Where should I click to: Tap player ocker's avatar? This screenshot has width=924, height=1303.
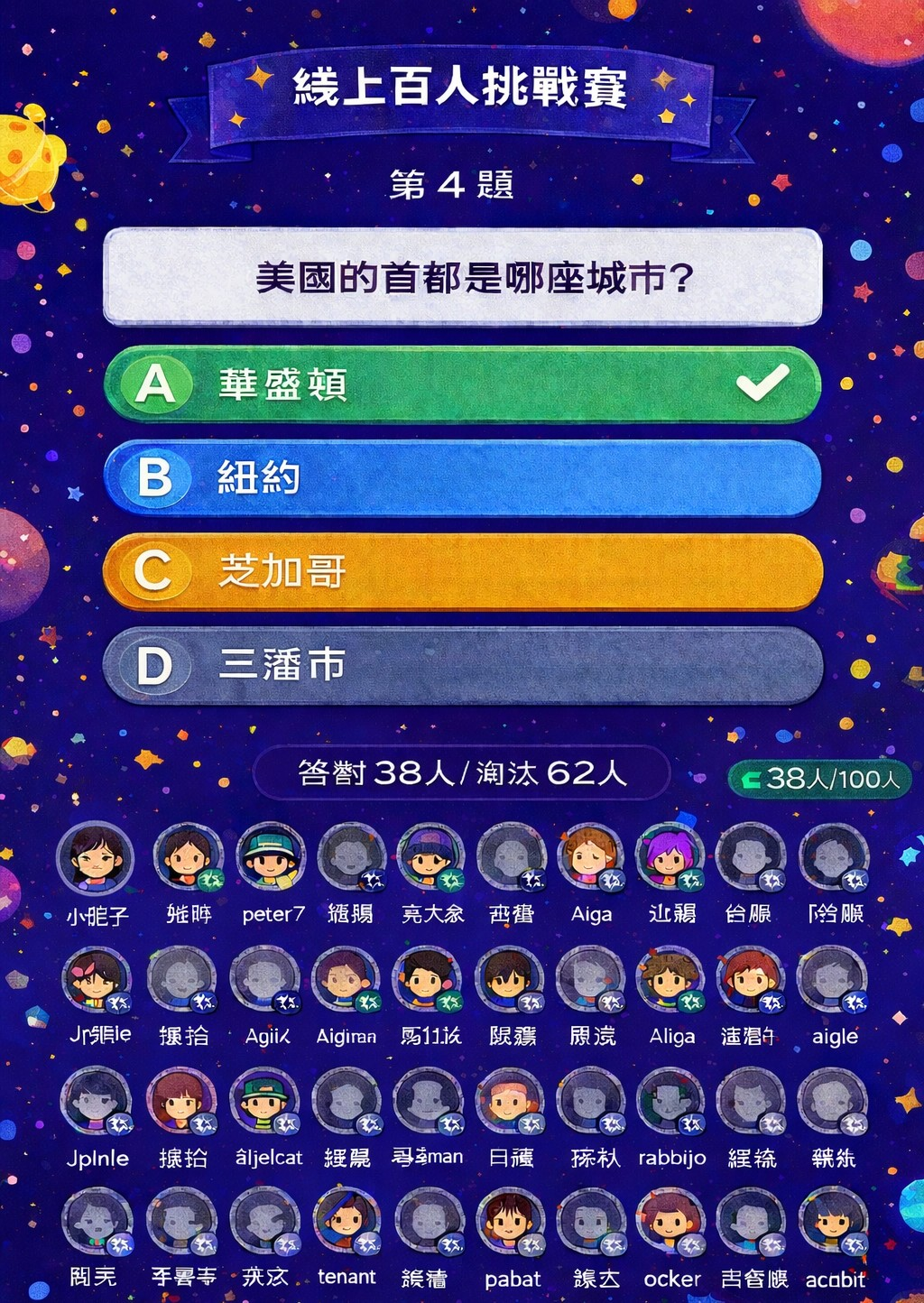[670, 1222]
